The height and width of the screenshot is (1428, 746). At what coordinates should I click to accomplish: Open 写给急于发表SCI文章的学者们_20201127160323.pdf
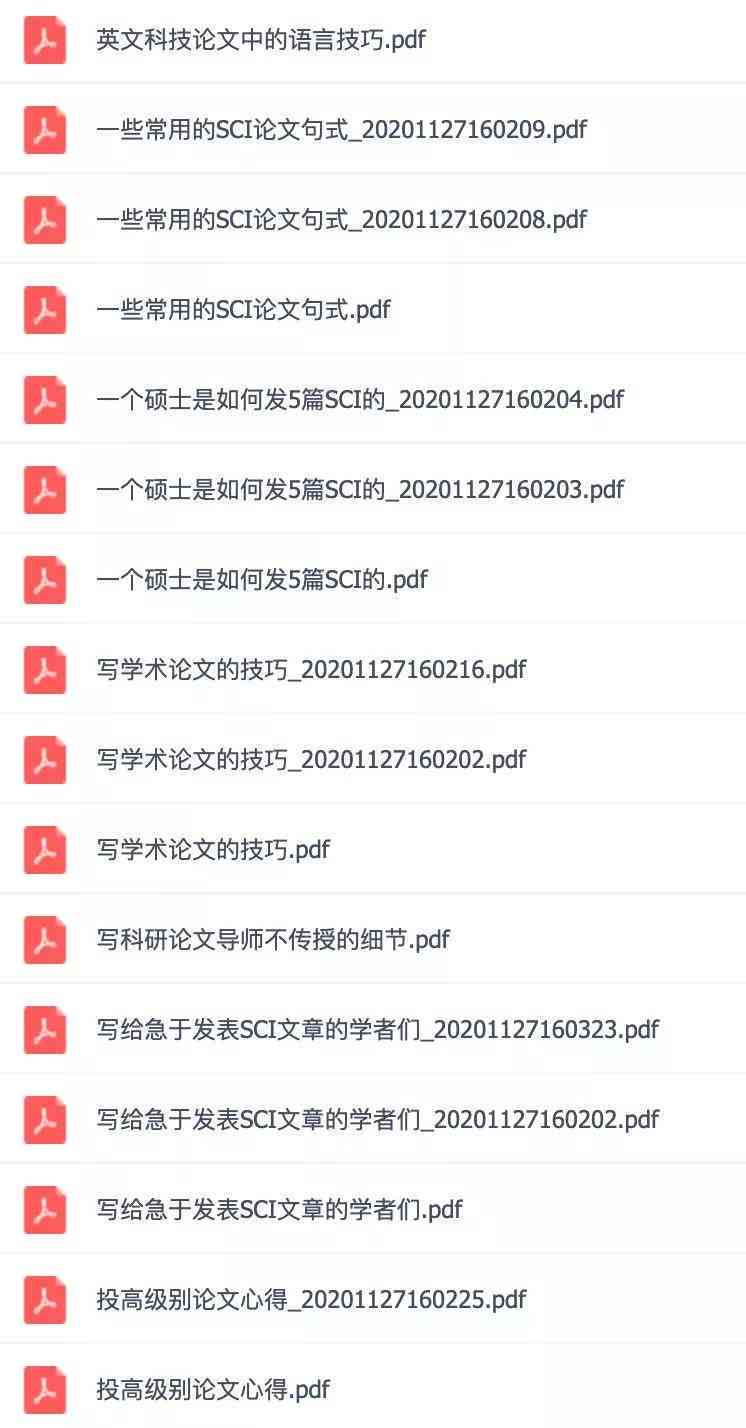[x=373, y=1030]
